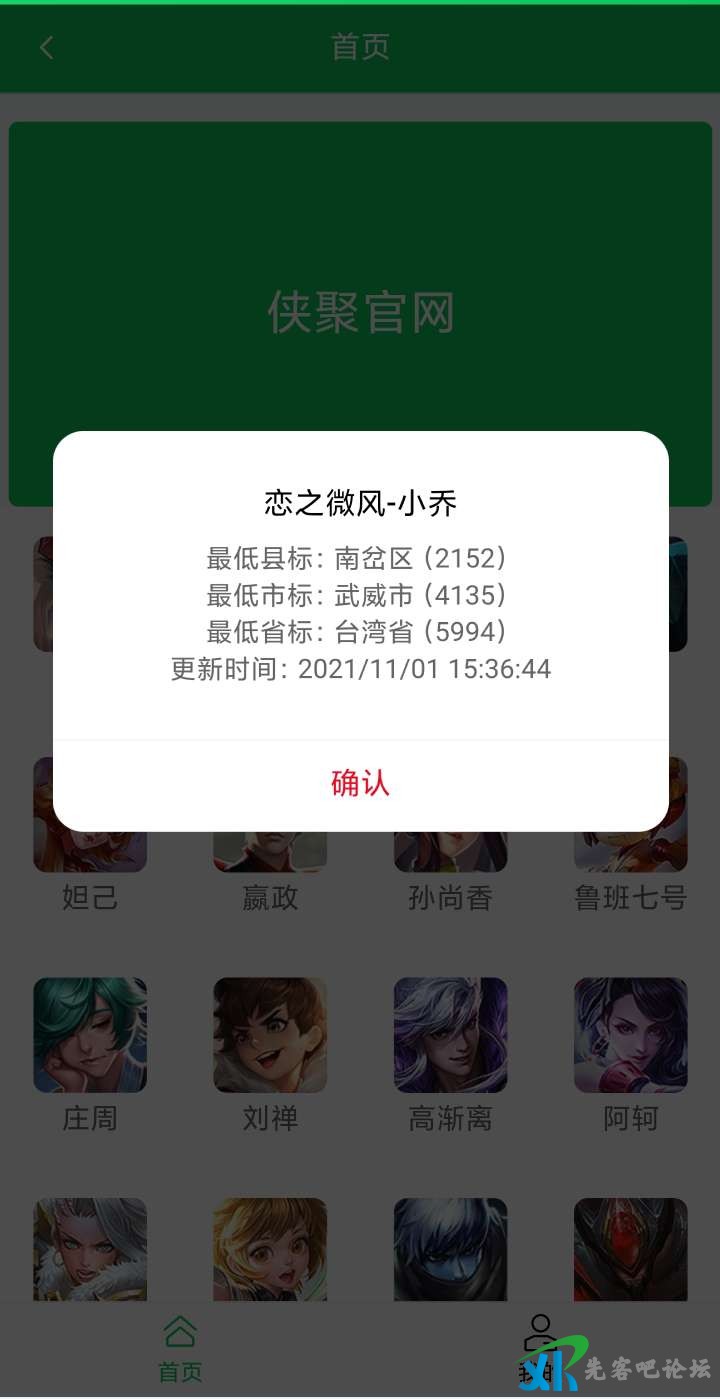Confirm the 恋之微风-小乔 dialog with 确认
This screenshot has width=720, height=1399.
(x=360, y=784)
